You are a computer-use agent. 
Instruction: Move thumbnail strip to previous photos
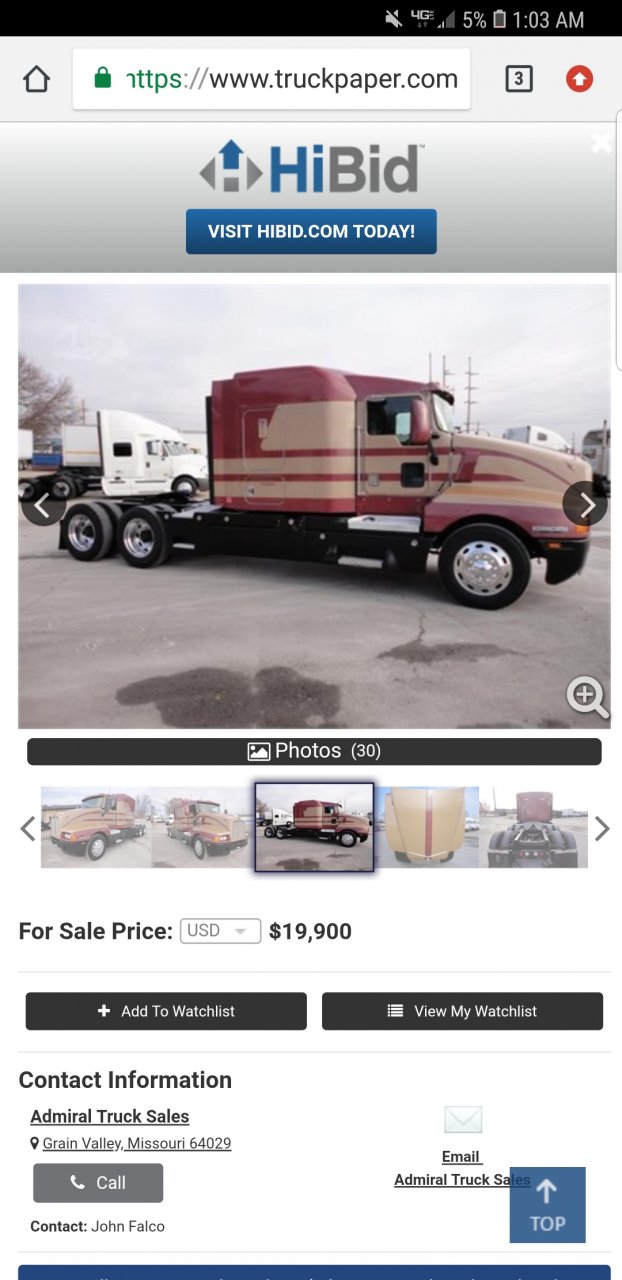tap(28, 828)
